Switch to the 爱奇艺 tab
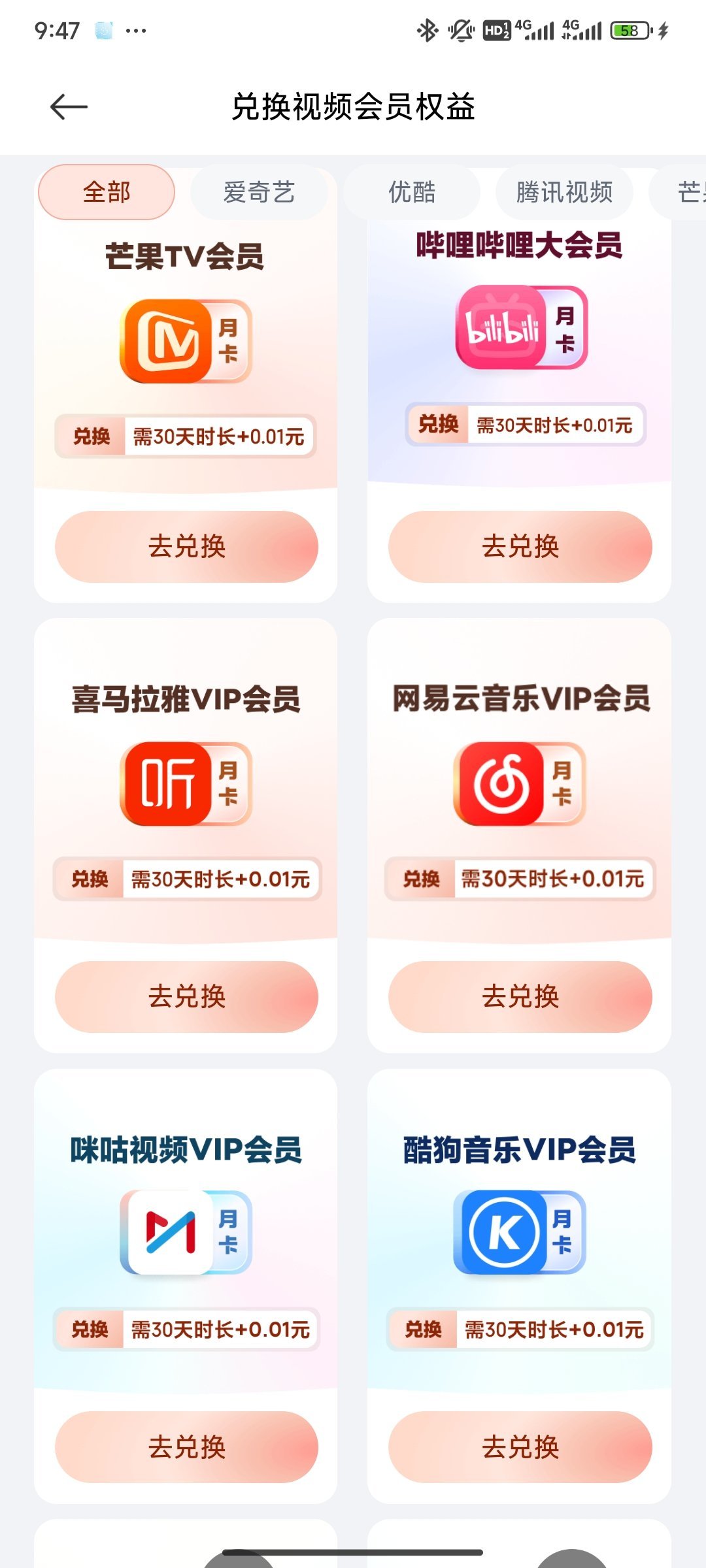706x1568 pixels. coord(259,193)
